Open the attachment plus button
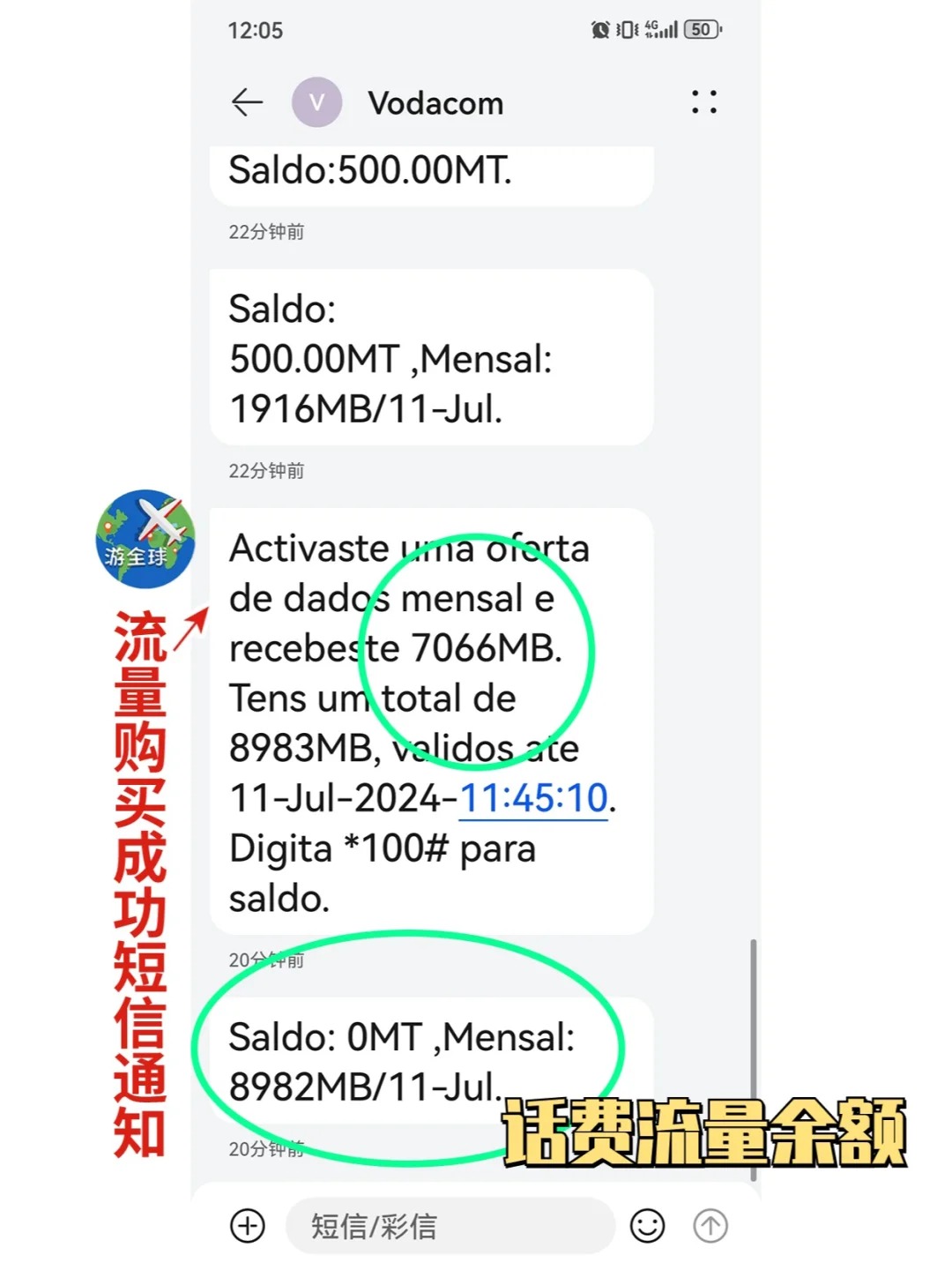This screenshot has height=1270, width=952. [x=248, y=1226]
